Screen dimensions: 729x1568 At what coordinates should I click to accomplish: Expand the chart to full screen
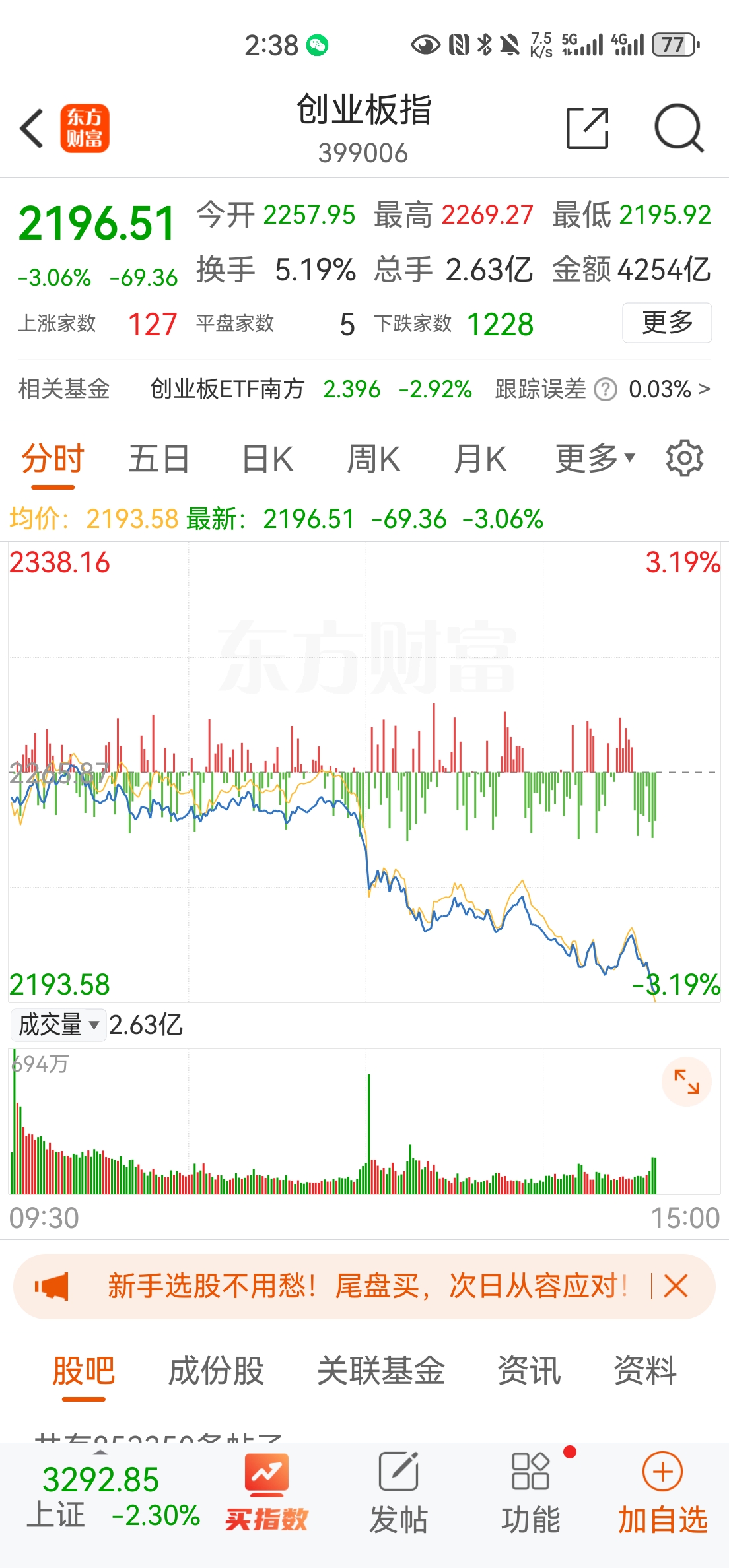[686, 1082]
